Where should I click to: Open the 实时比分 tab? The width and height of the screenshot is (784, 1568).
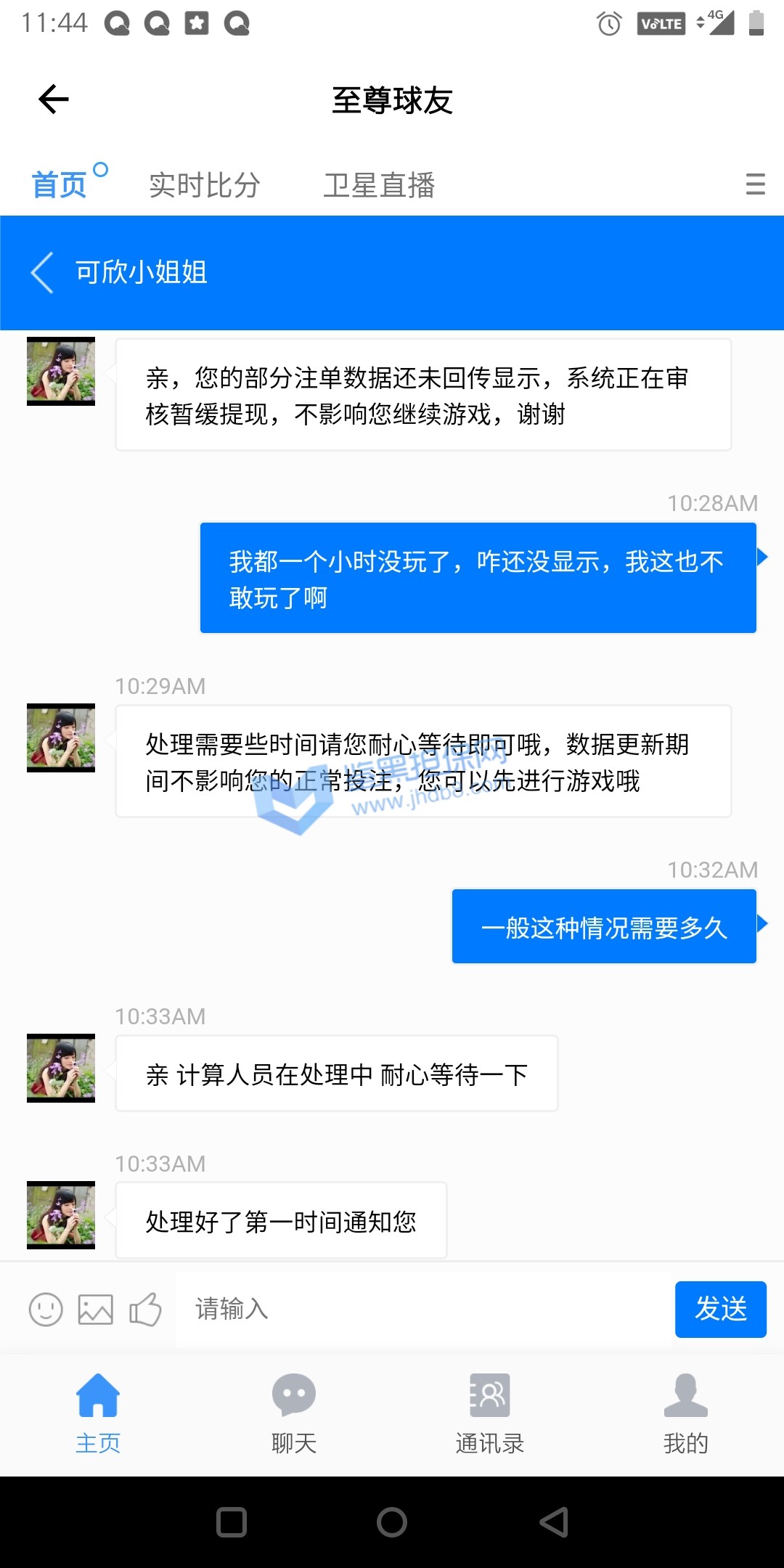coord(204,185)
